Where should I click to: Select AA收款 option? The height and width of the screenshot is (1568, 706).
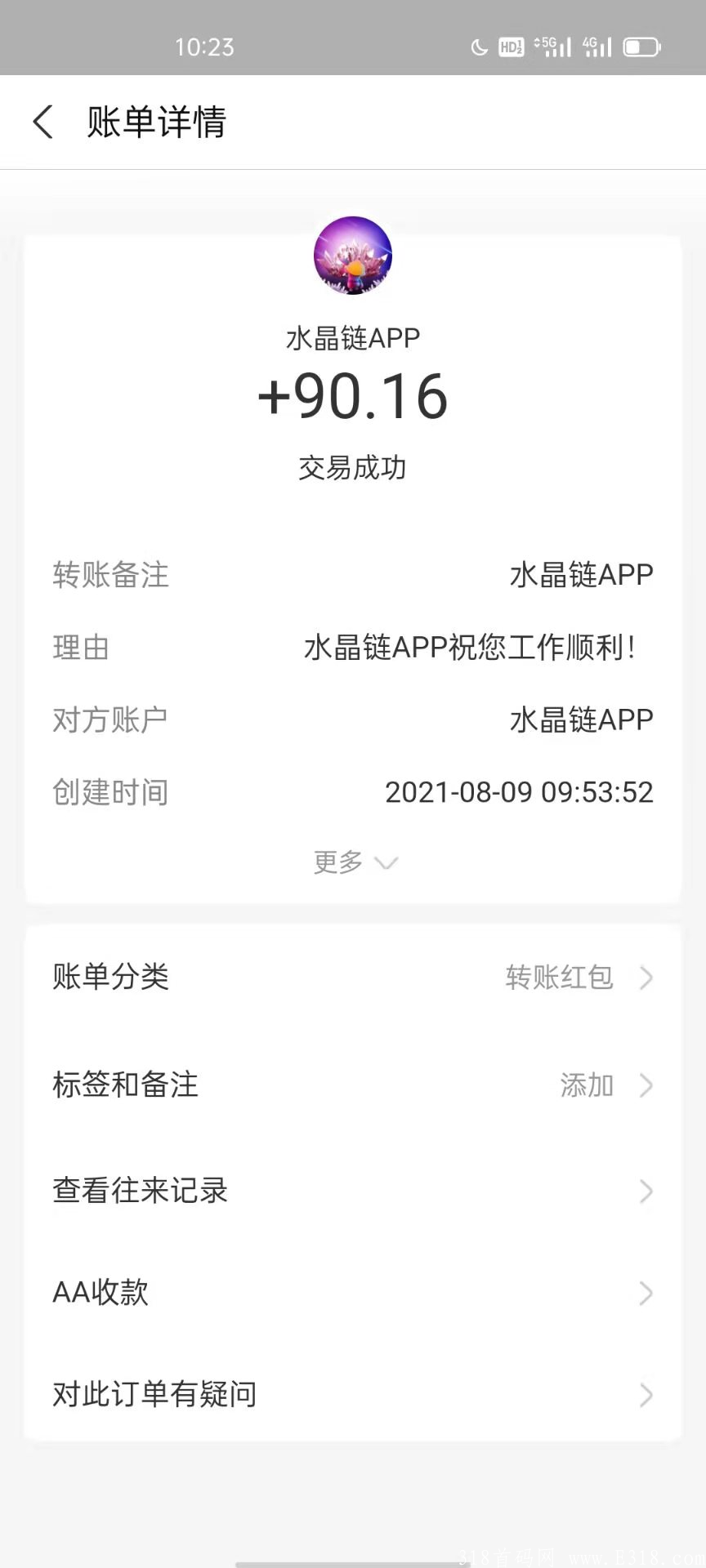pos(353,1293)
